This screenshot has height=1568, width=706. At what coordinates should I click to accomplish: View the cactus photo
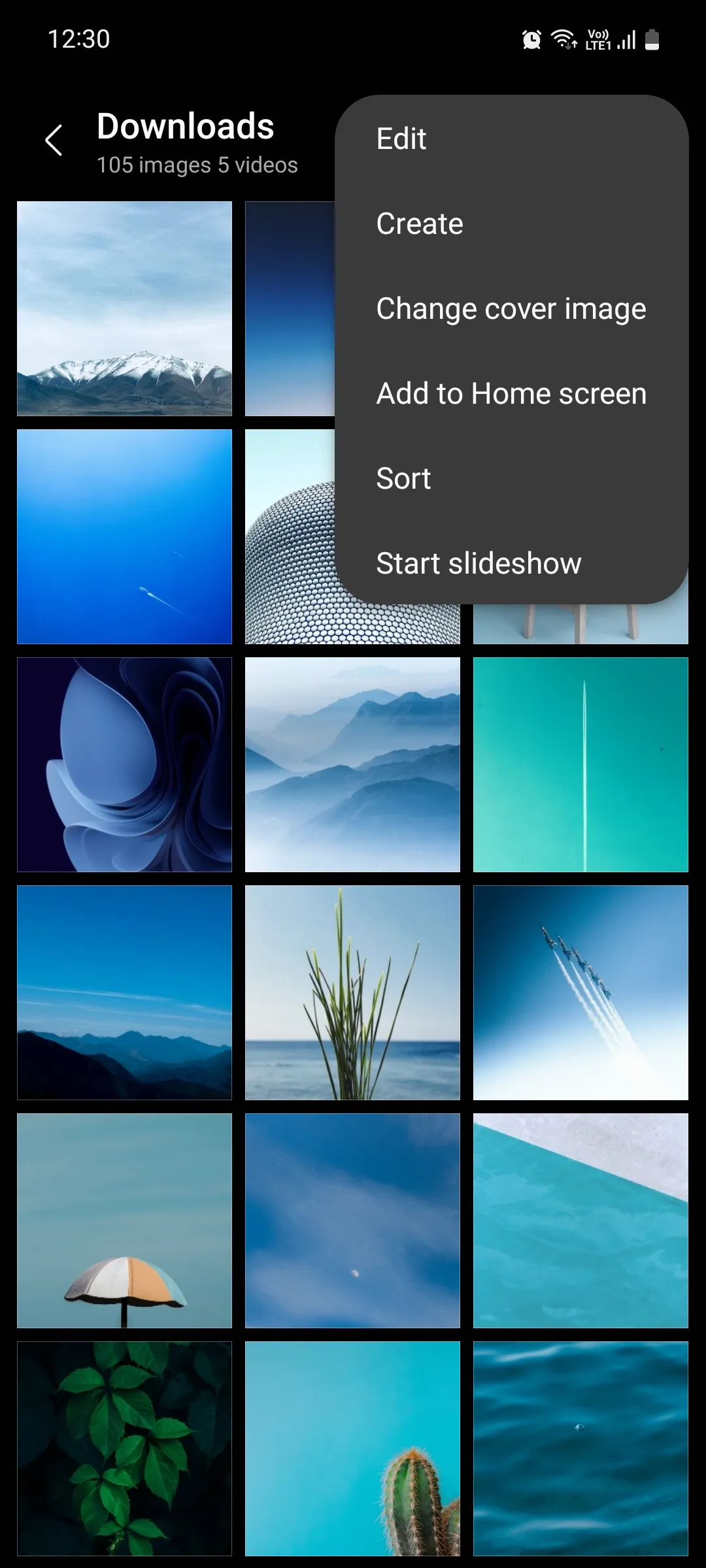[x=352, y=1448]
